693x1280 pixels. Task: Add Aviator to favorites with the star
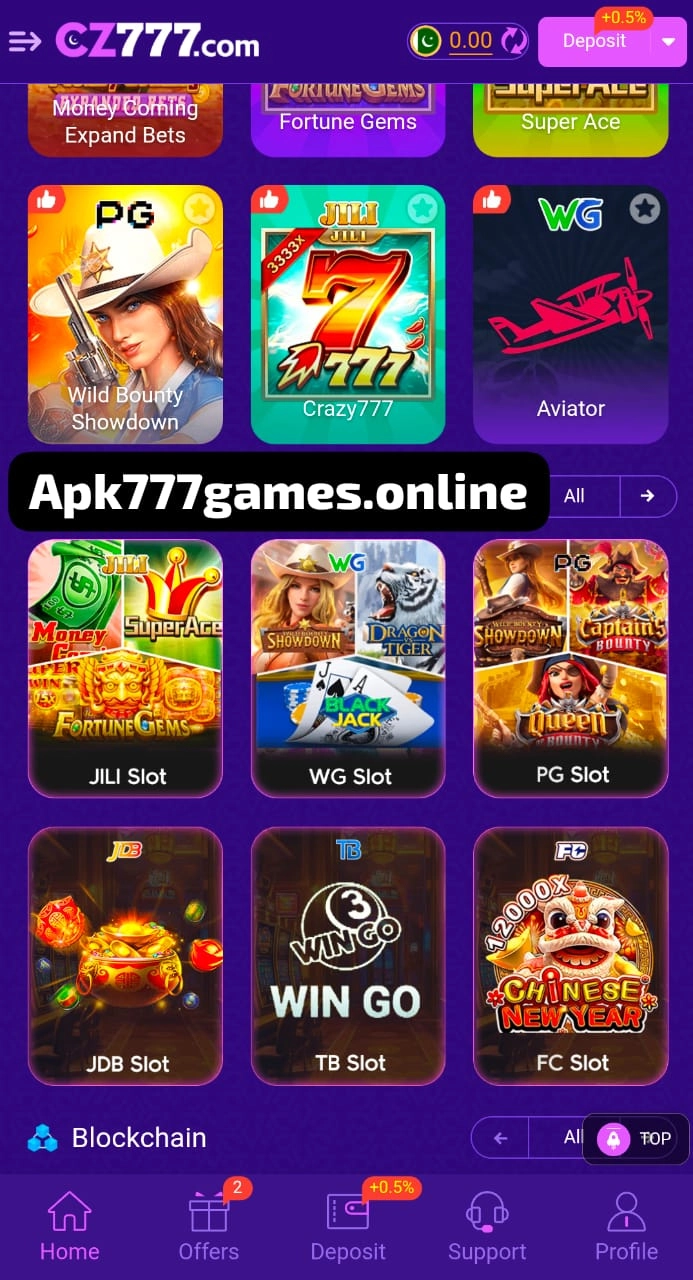(645, 209)
